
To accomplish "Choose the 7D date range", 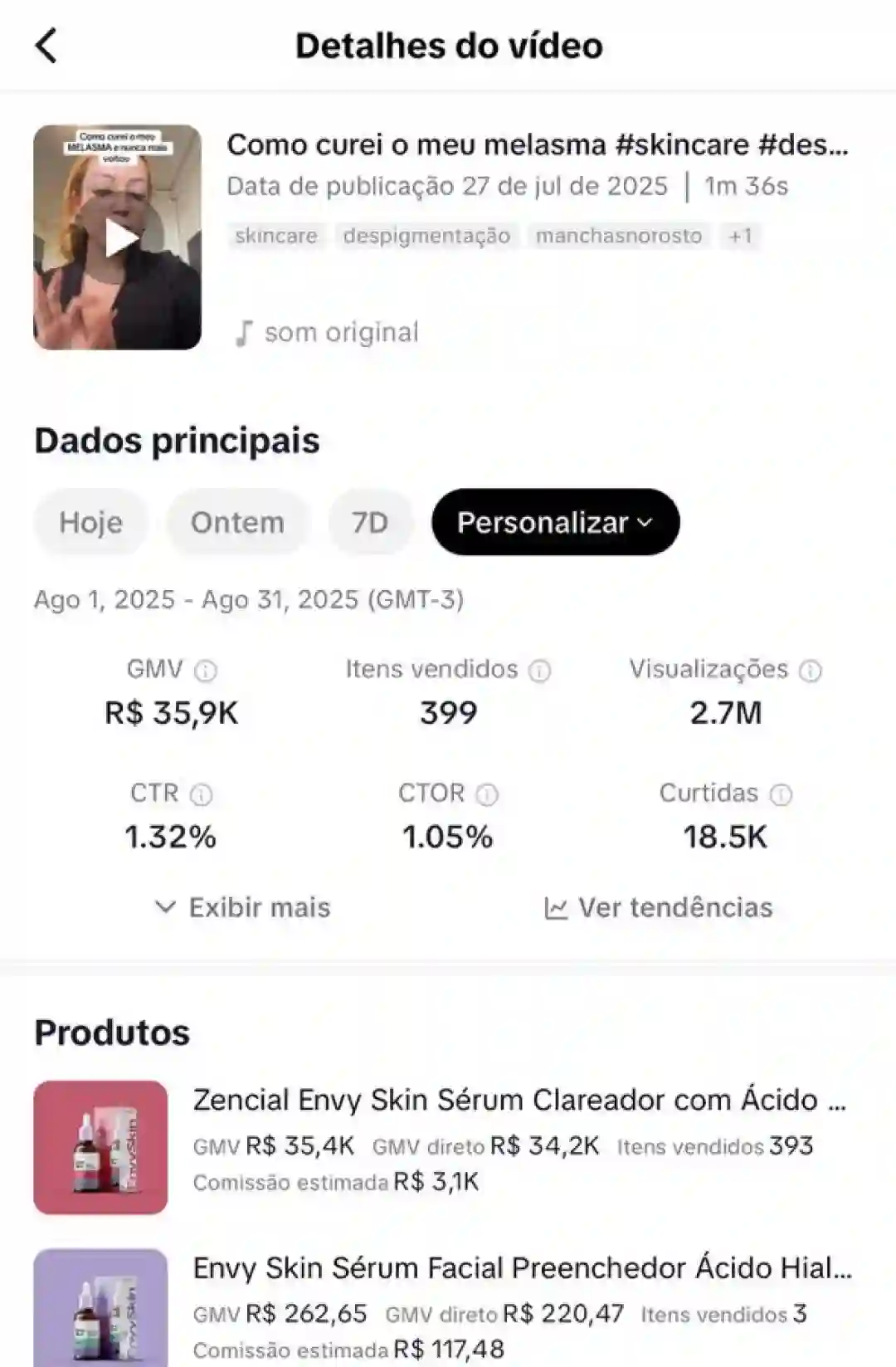I will coord(370,522).
